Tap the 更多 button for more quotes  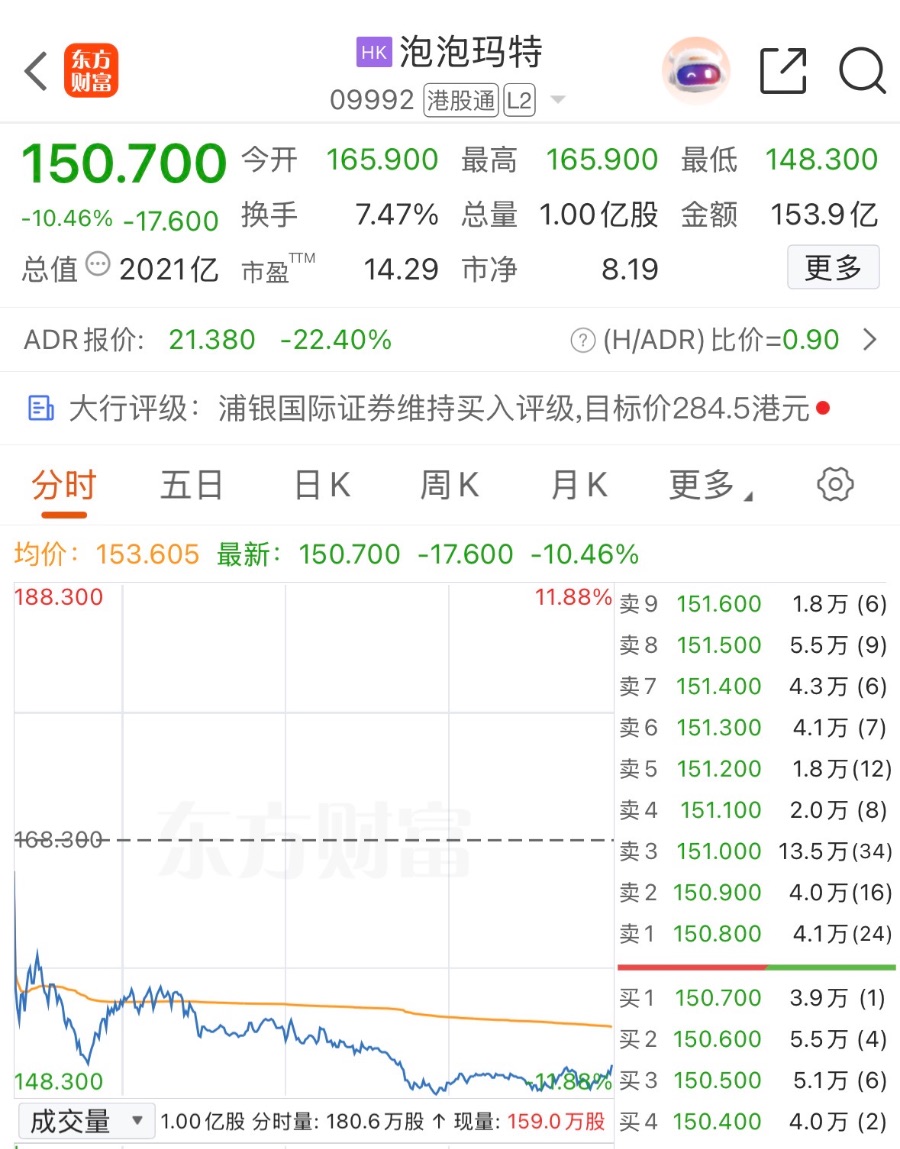pyautogui.click(x=833, y=267)
